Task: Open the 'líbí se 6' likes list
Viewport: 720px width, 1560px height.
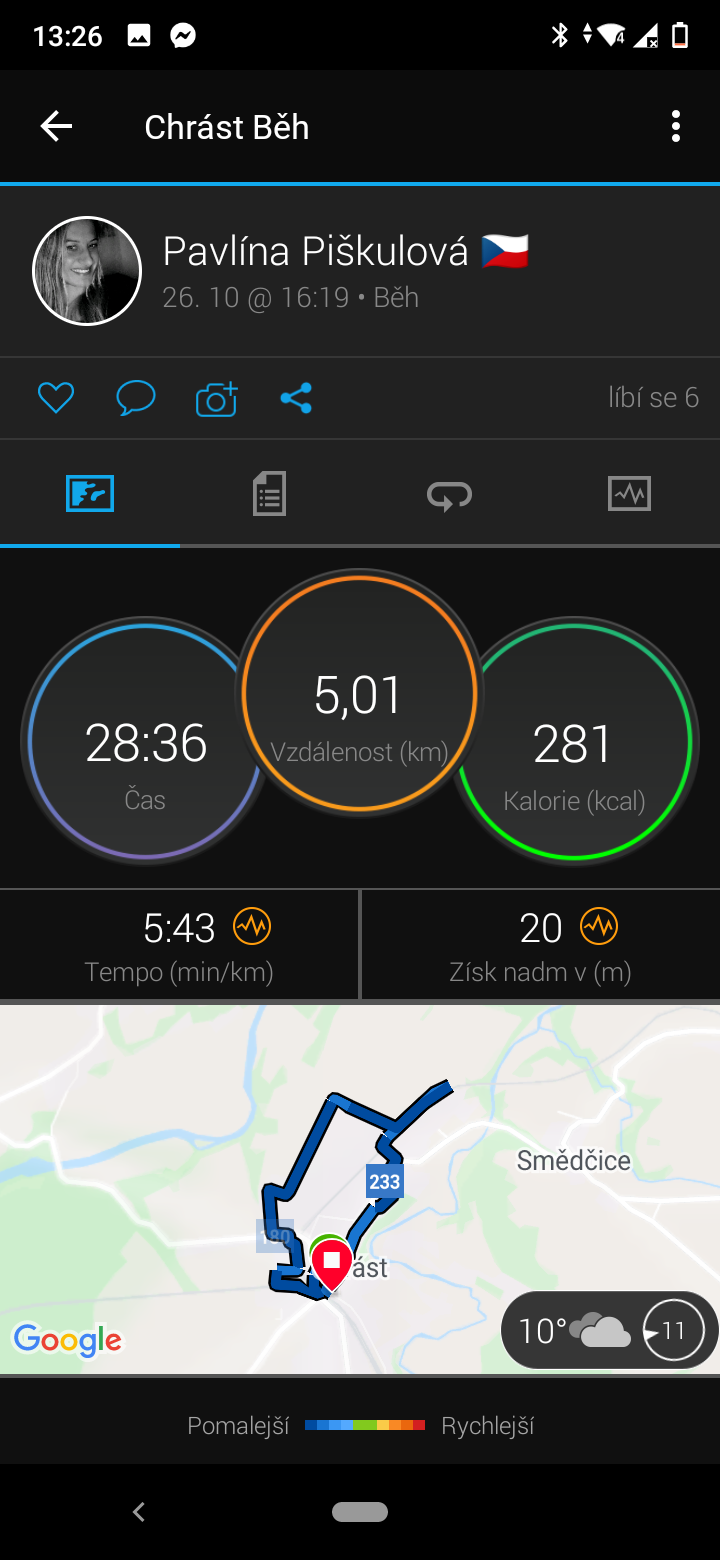Action: [653, 398]
